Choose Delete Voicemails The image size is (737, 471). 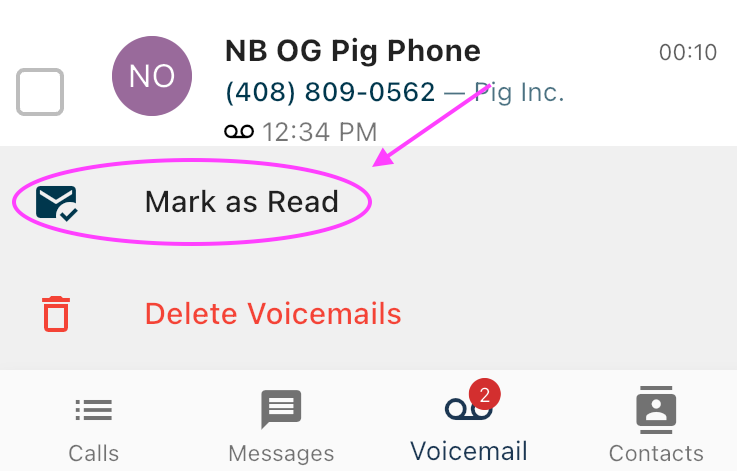[x=272, y=314]
